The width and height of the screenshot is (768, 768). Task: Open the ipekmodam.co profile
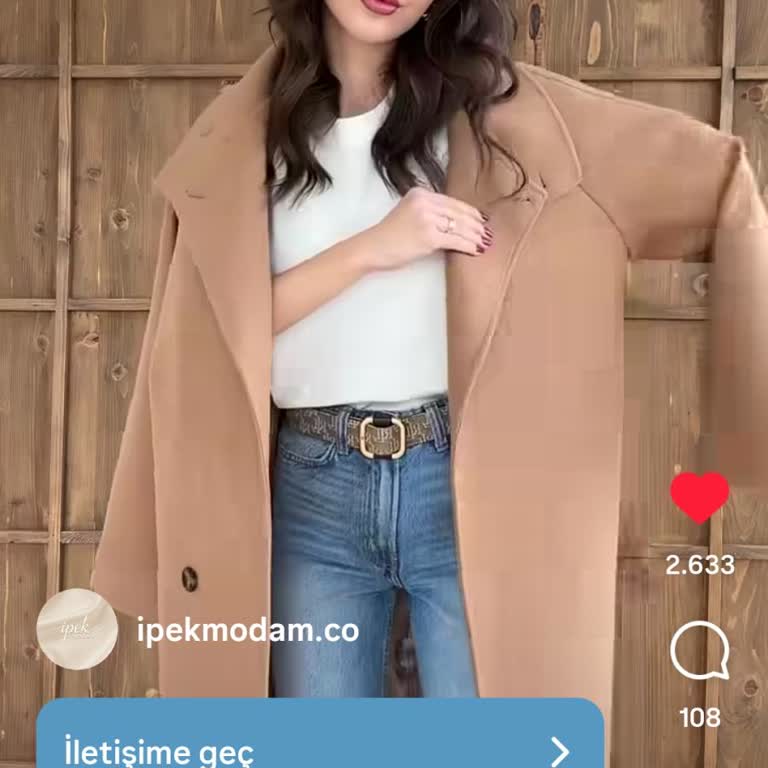click(247, 631)
